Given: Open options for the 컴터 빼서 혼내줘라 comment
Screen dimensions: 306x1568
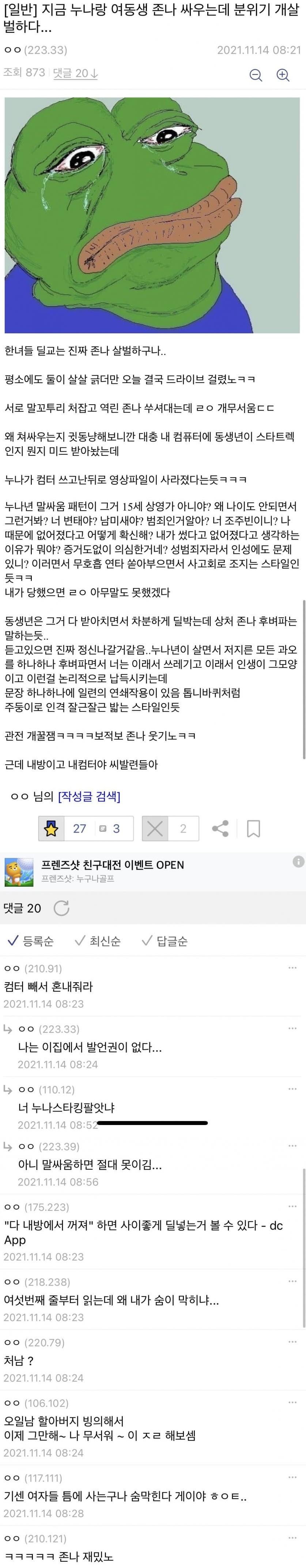Looking at the screenshot, I should point(292,967).
